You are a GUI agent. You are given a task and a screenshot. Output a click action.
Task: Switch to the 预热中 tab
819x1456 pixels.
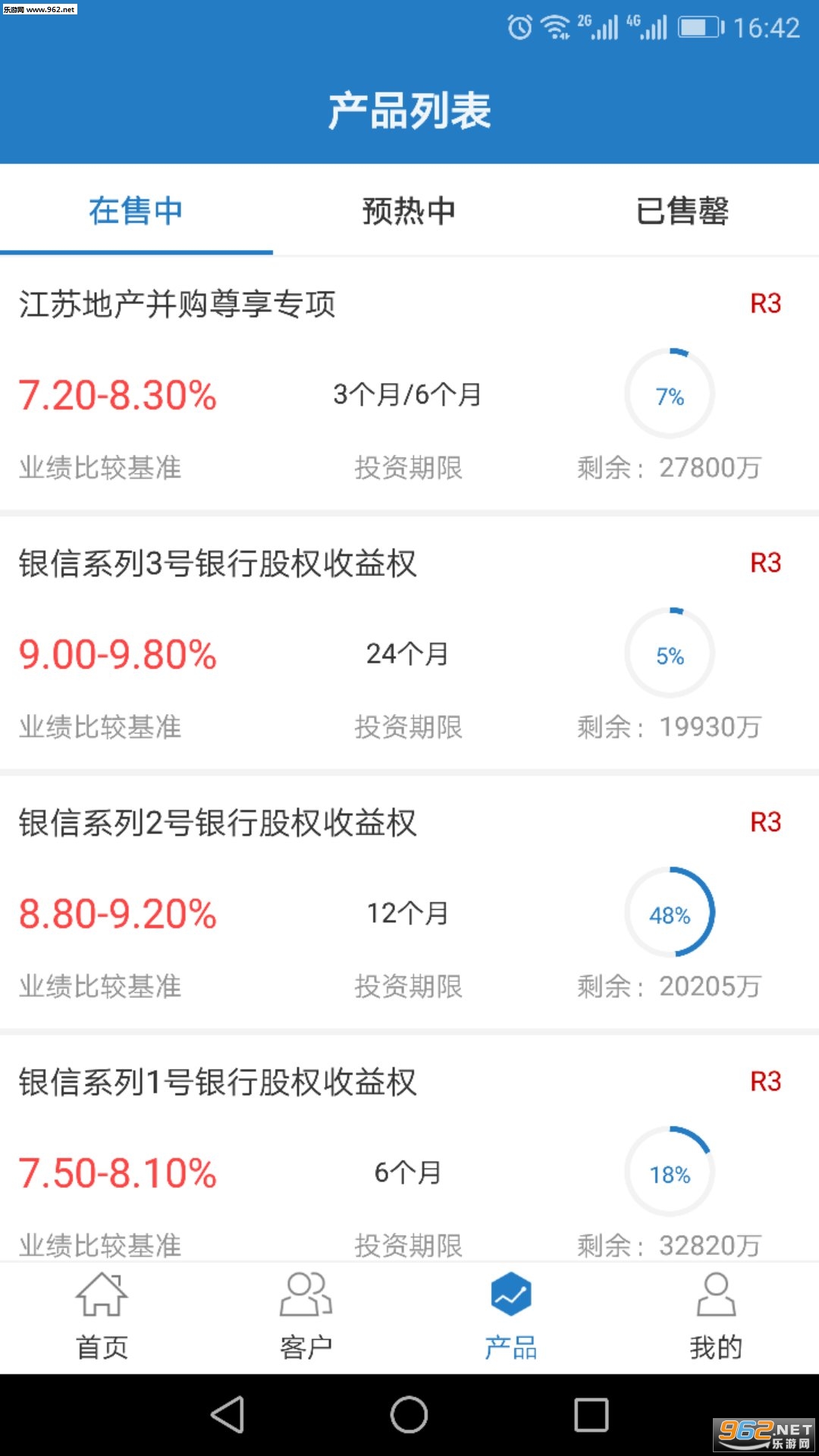coord(409,211)
